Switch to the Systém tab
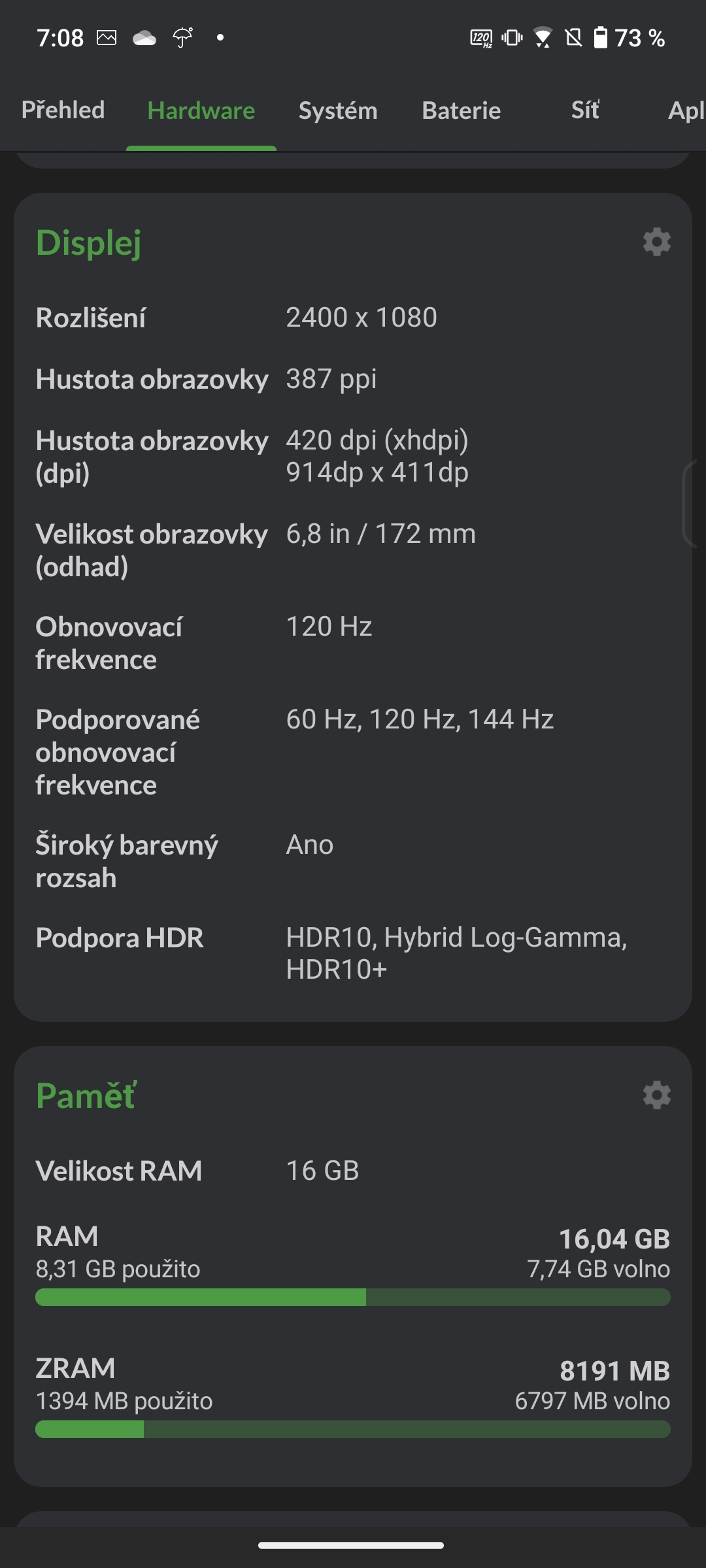Image resolution: width=706 pixels, height=1568 pixels. [x=338, y=110]
